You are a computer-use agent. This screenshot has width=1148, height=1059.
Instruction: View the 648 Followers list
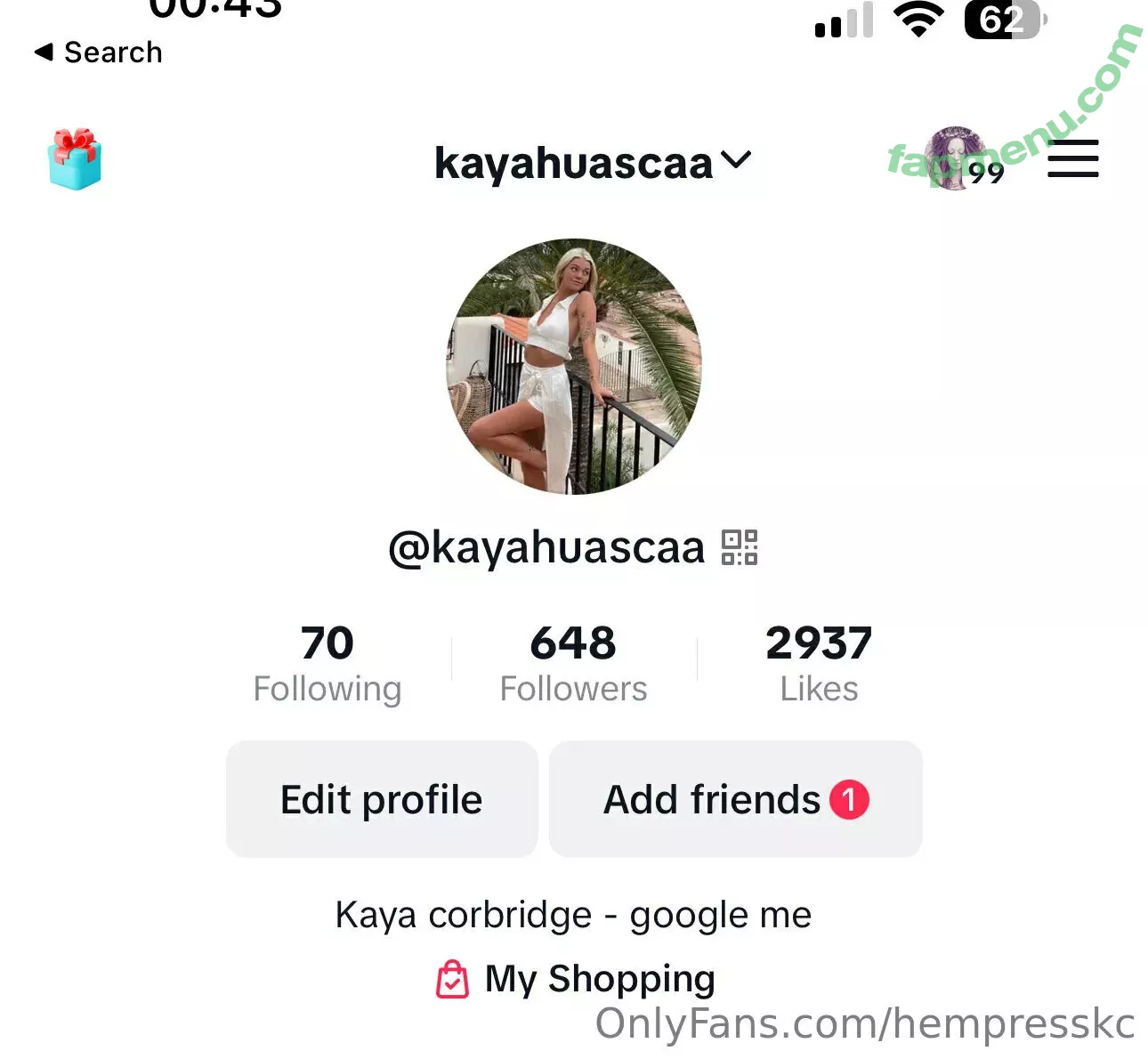coord(573,664)
